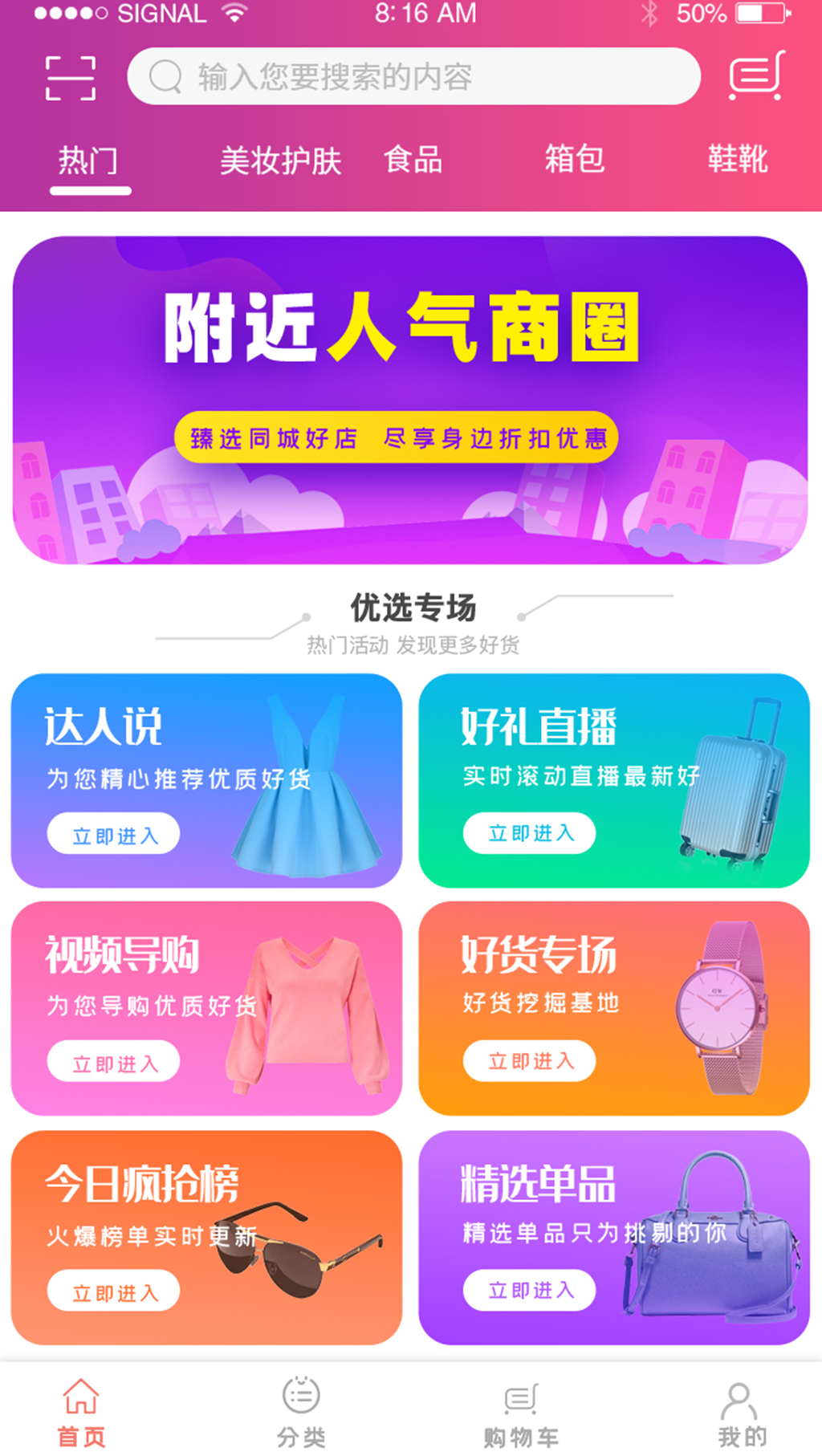Tap 立即进入 on the 视频导购 card
The height and width of the screenshot is (1456, 822).
[114, 1063]
